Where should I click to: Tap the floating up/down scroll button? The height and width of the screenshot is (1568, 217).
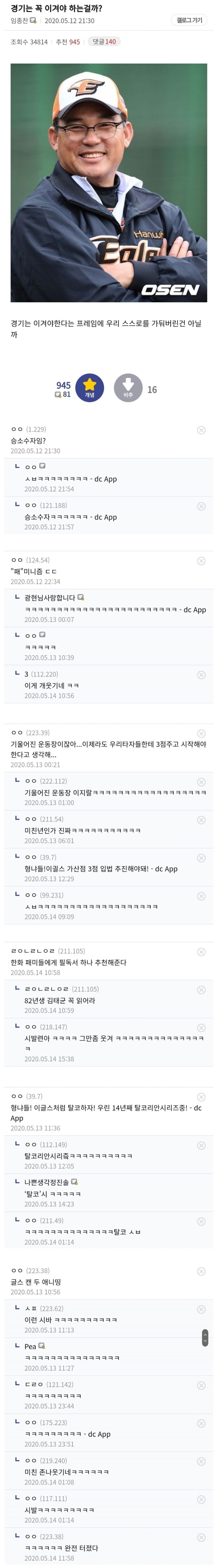point(205,1337)
